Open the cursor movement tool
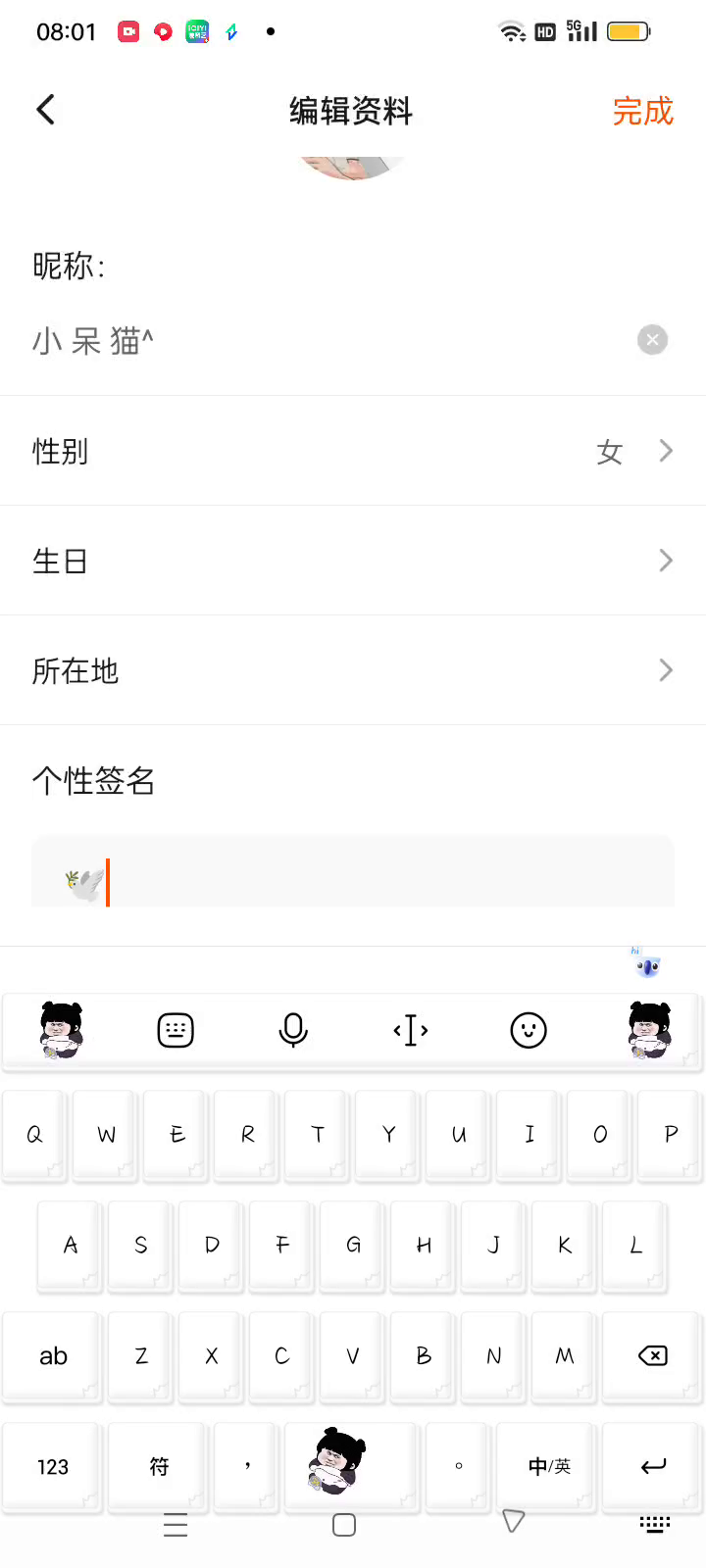This screenshot has width=706, height=1568. pos(411,1030)
